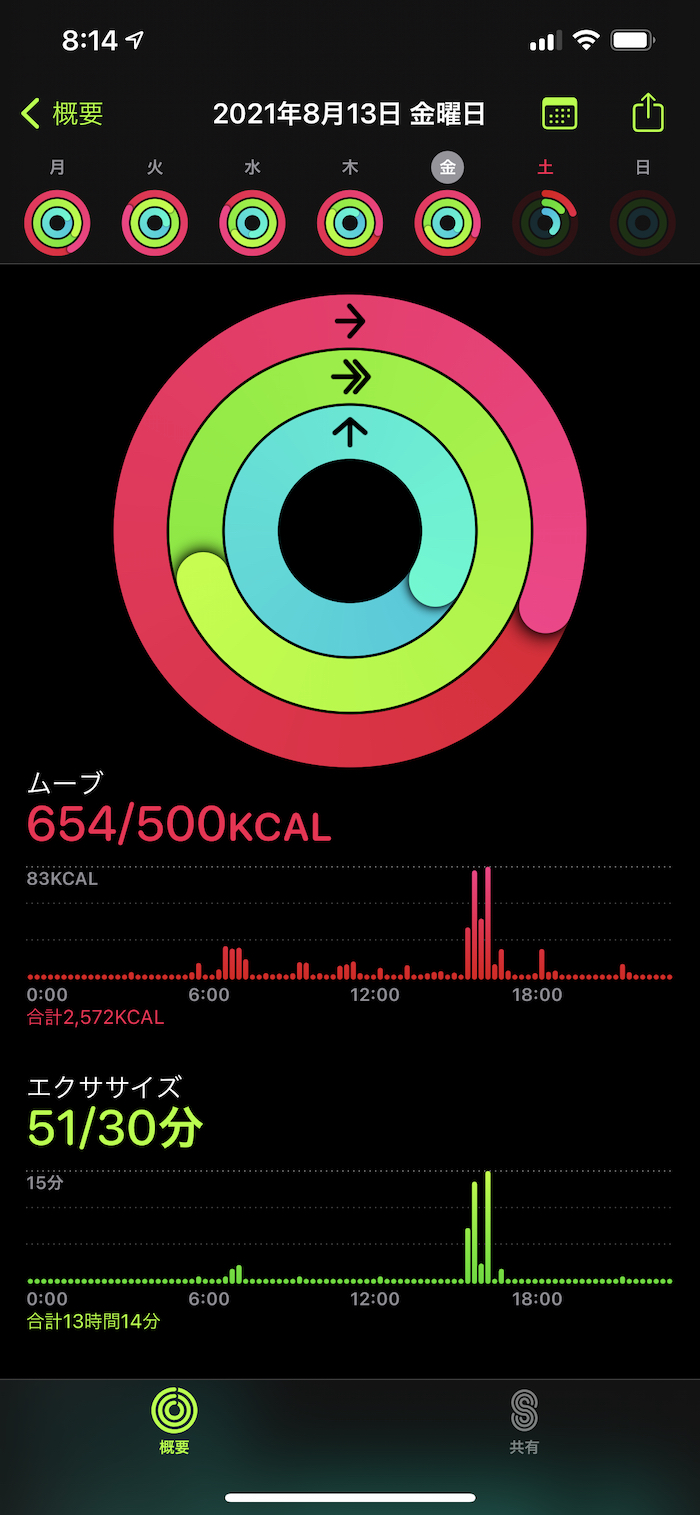Open the calendar view
The width and height of the screenshot is (700, 1515).
pos(559,113)
